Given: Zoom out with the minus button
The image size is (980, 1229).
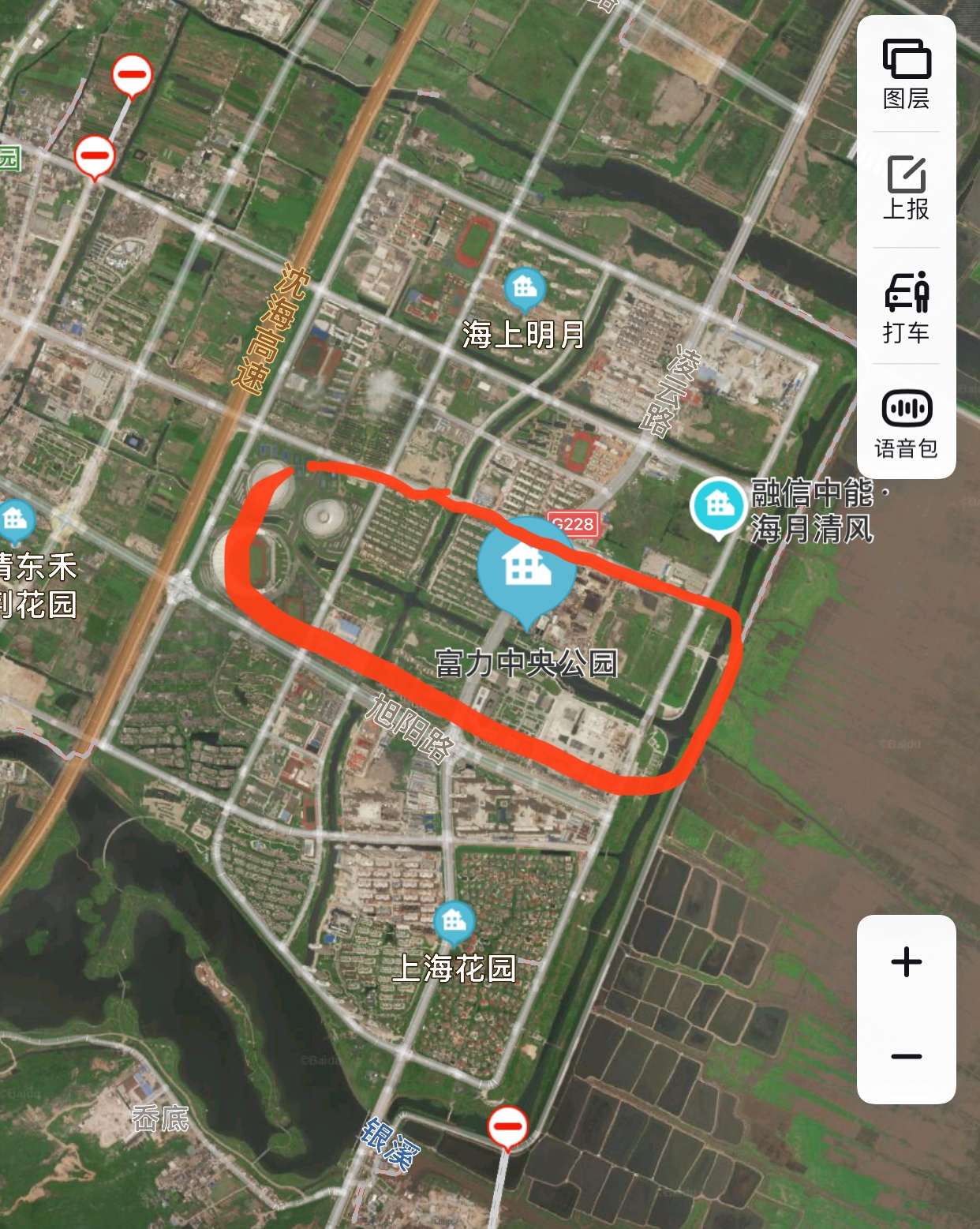Looking at the screenshot, I should click(906, 1056).
